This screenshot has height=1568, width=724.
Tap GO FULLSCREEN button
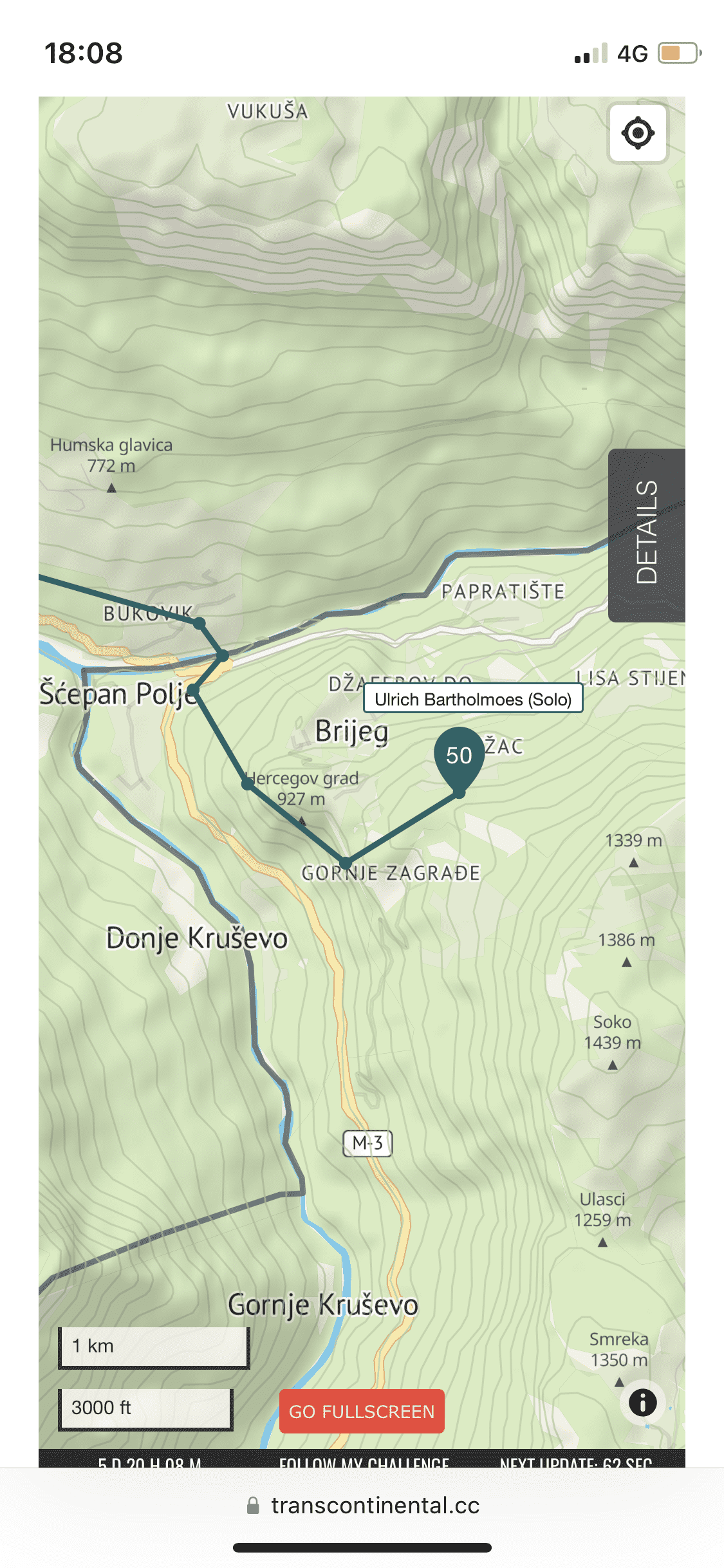pos(362,1411)
